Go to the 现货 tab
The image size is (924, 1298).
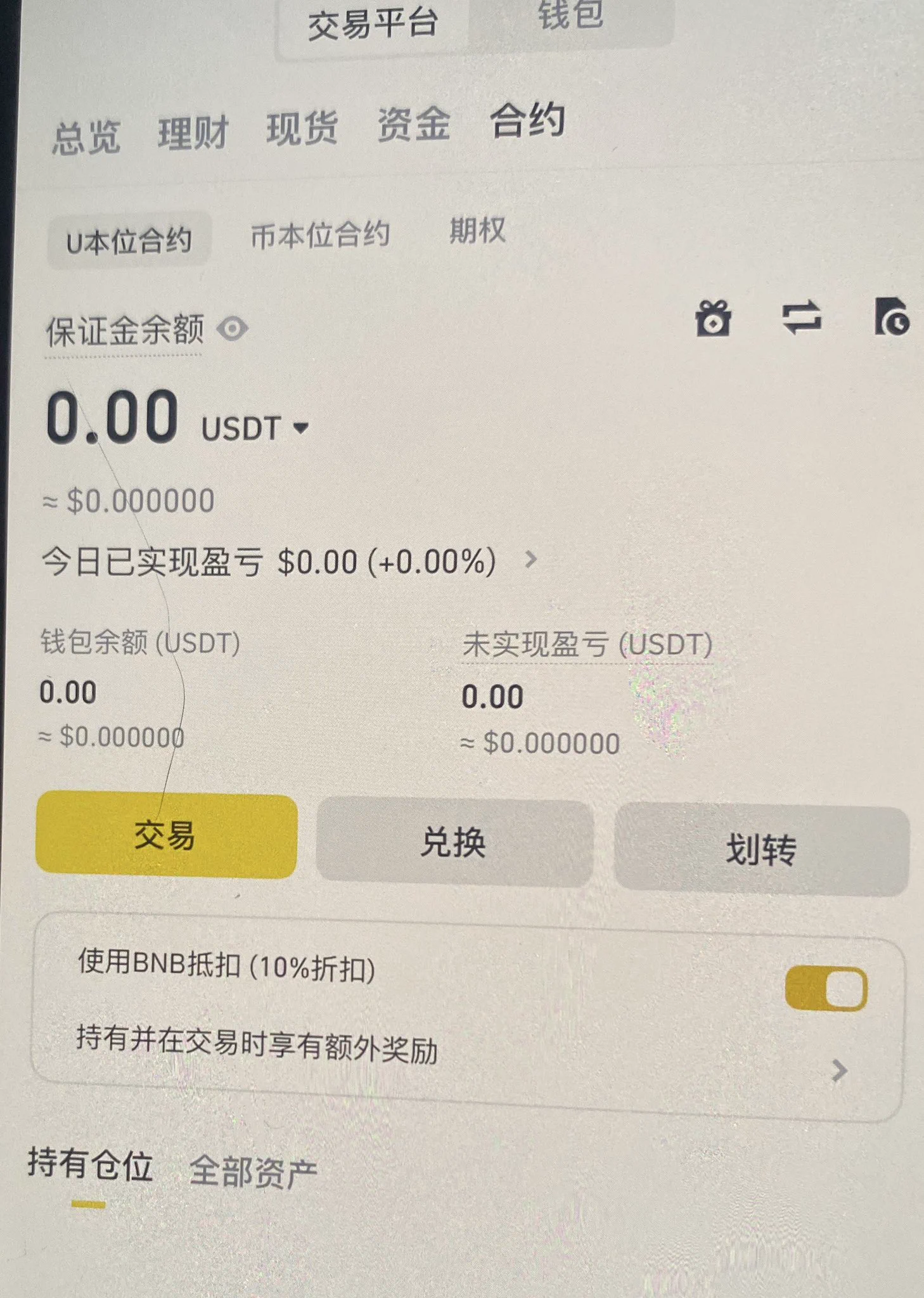[x=302, y=129]
